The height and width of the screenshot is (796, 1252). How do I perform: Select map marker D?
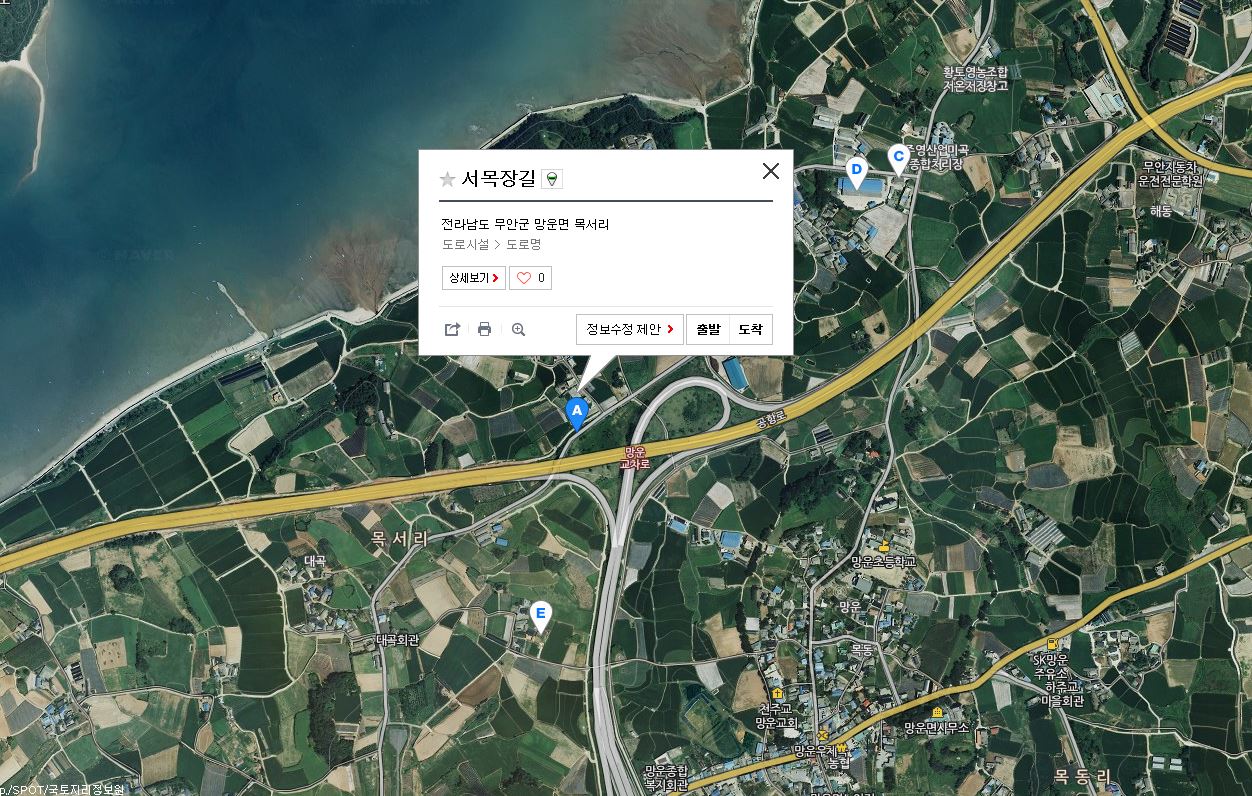(855, 170)
